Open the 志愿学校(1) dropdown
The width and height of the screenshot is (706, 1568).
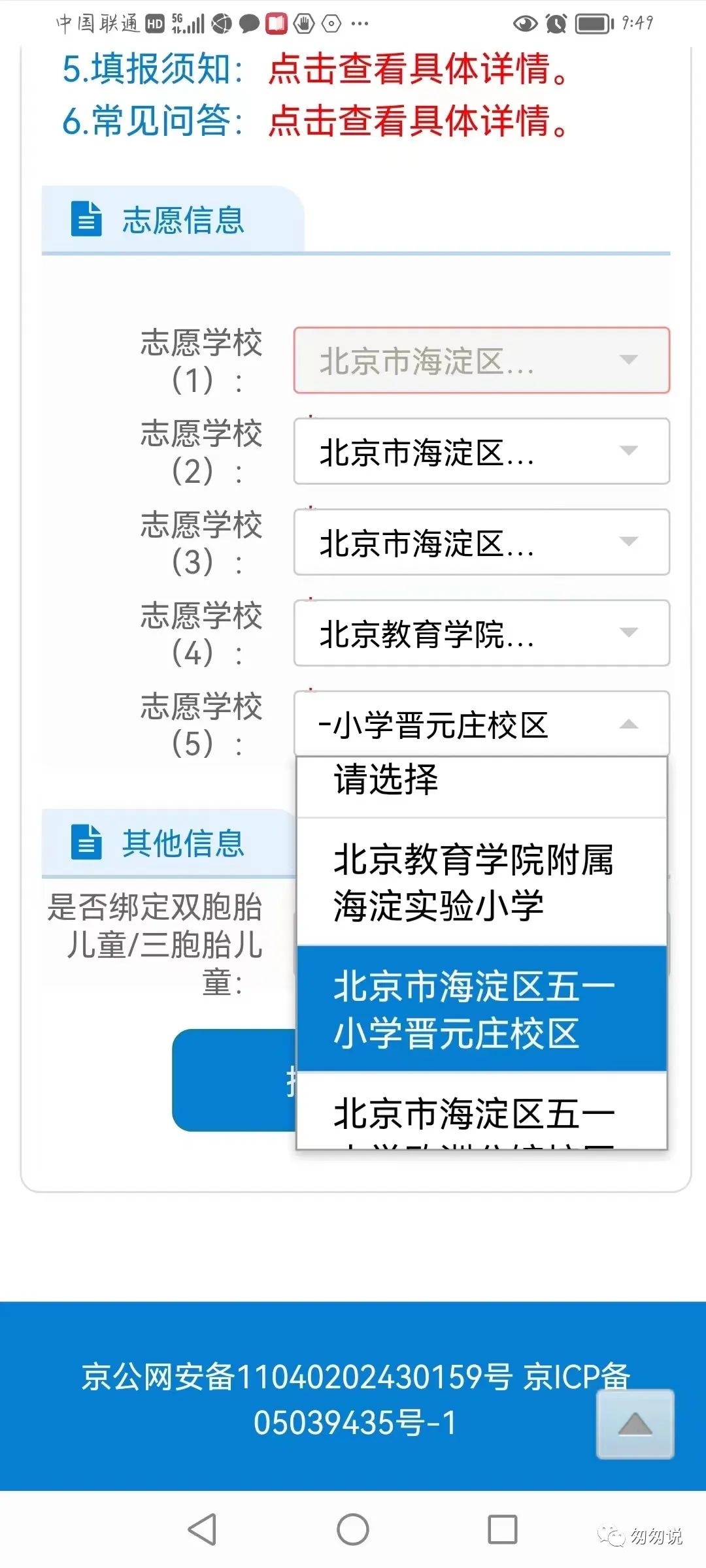coord(482,360)
